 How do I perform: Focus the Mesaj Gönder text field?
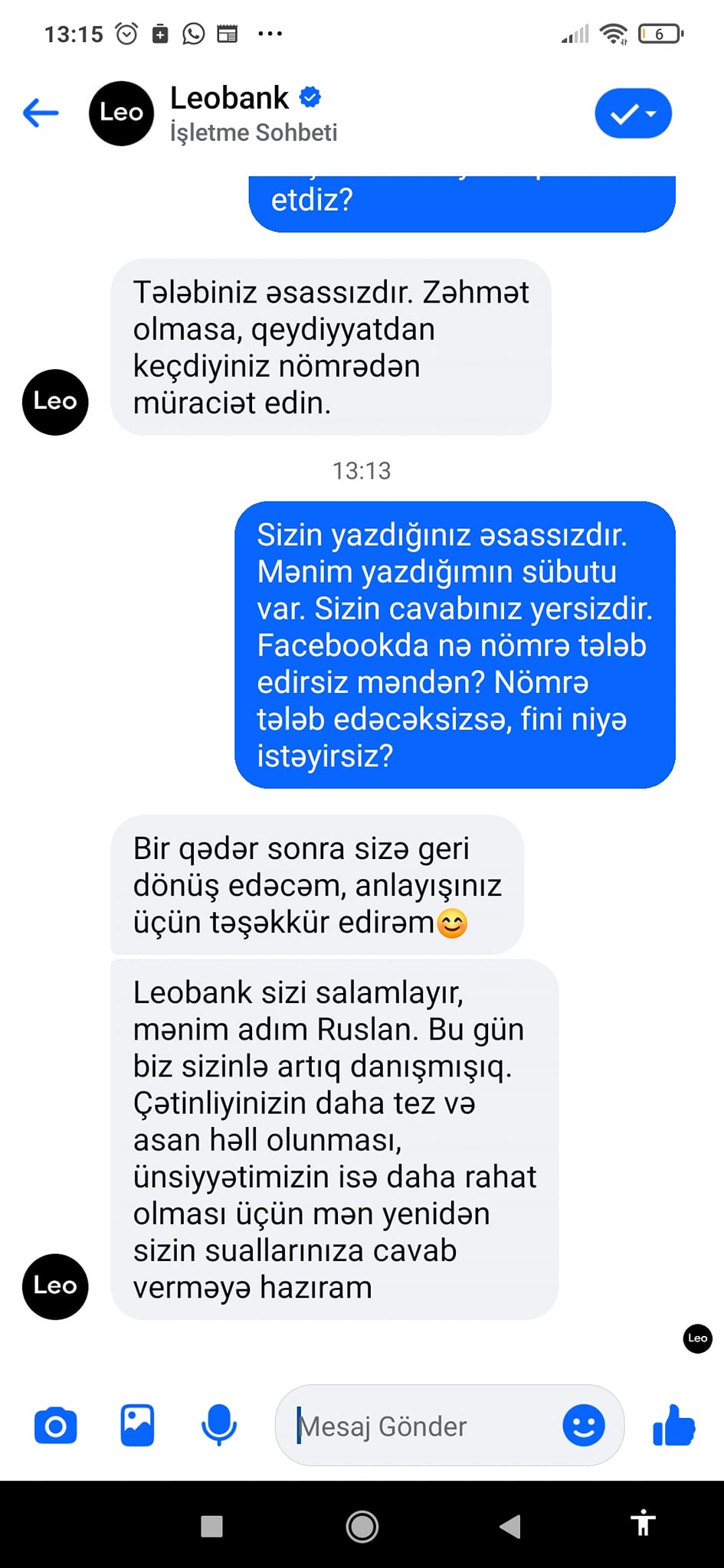421,1426
